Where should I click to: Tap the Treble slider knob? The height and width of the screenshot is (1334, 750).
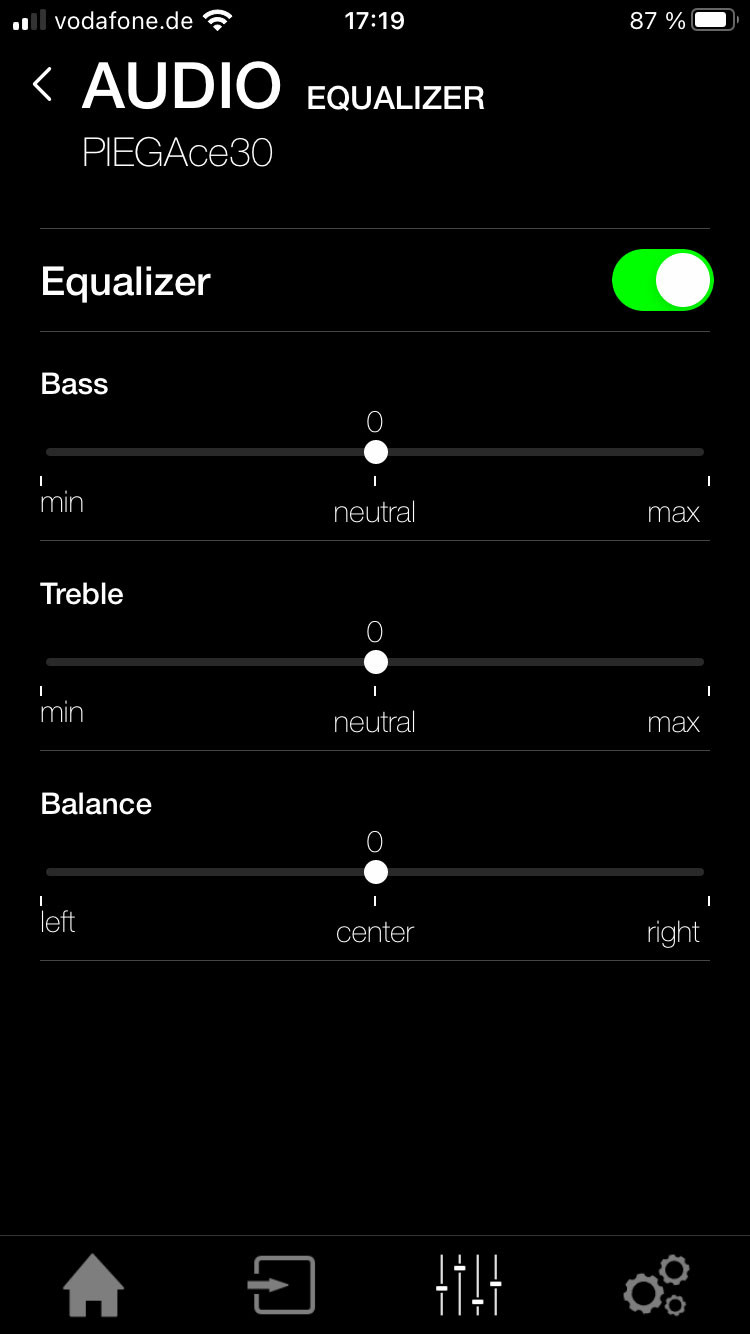pos(376,662)
